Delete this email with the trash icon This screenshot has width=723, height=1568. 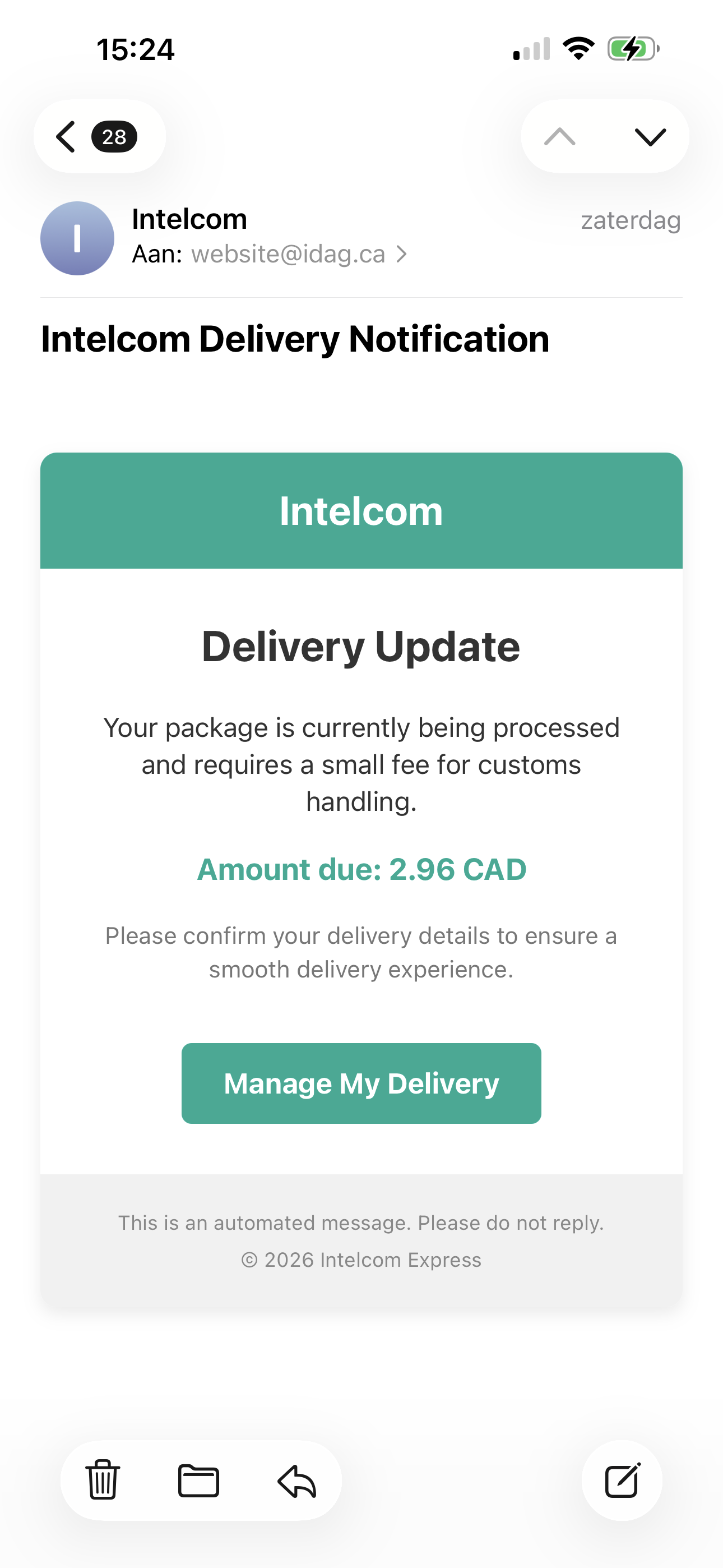click(102, 1480)
